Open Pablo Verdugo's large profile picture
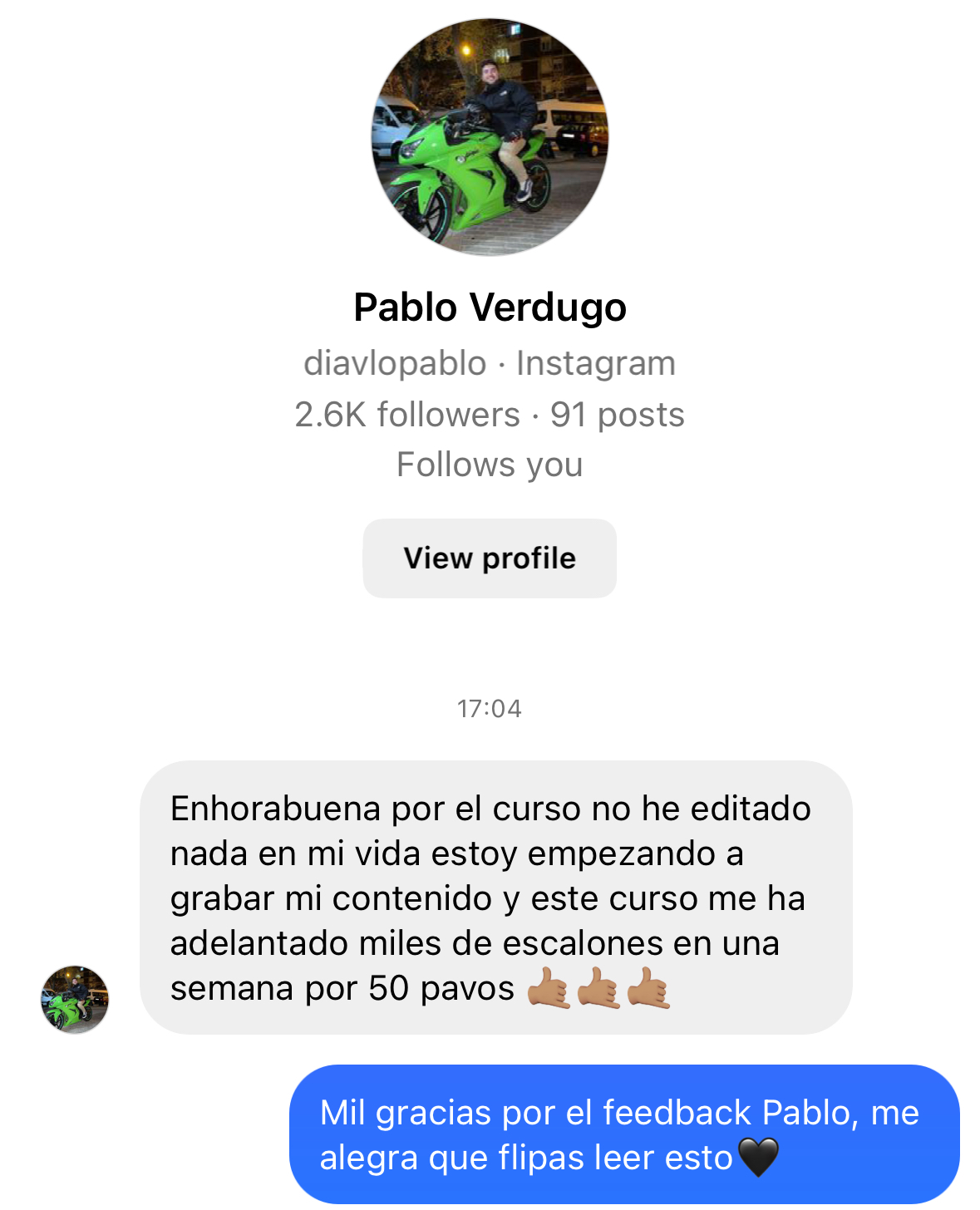The height and width of the screenshot is (1210, 980). click(x=490, y=137)
